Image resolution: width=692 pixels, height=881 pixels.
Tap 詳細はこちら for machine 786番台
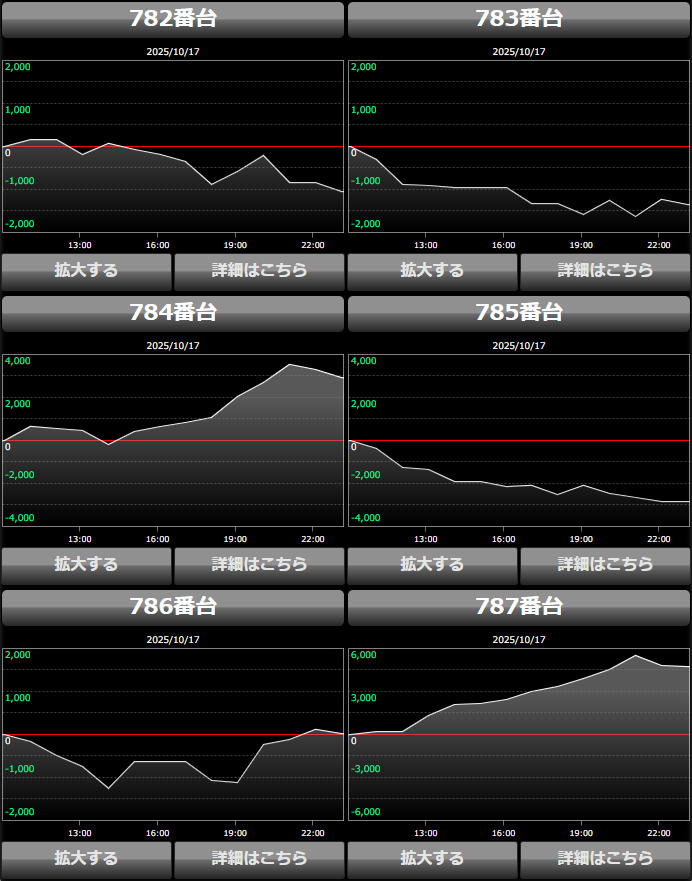click(259, 858)
